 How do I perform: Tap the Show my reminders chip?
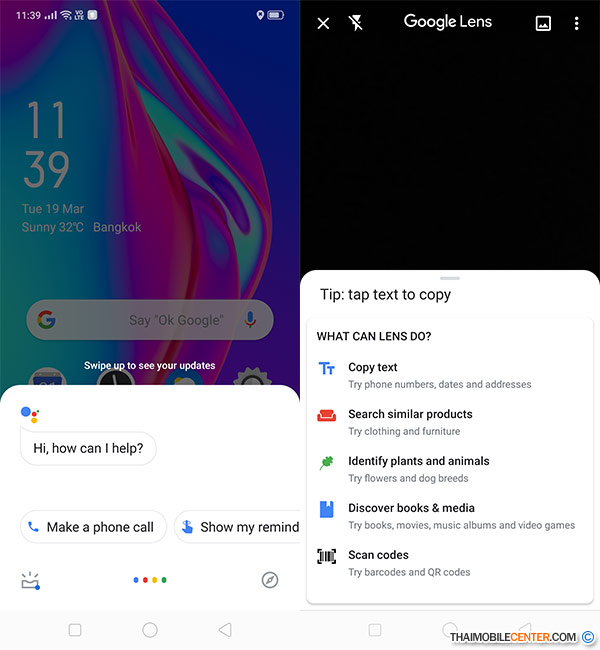(238, 527)
